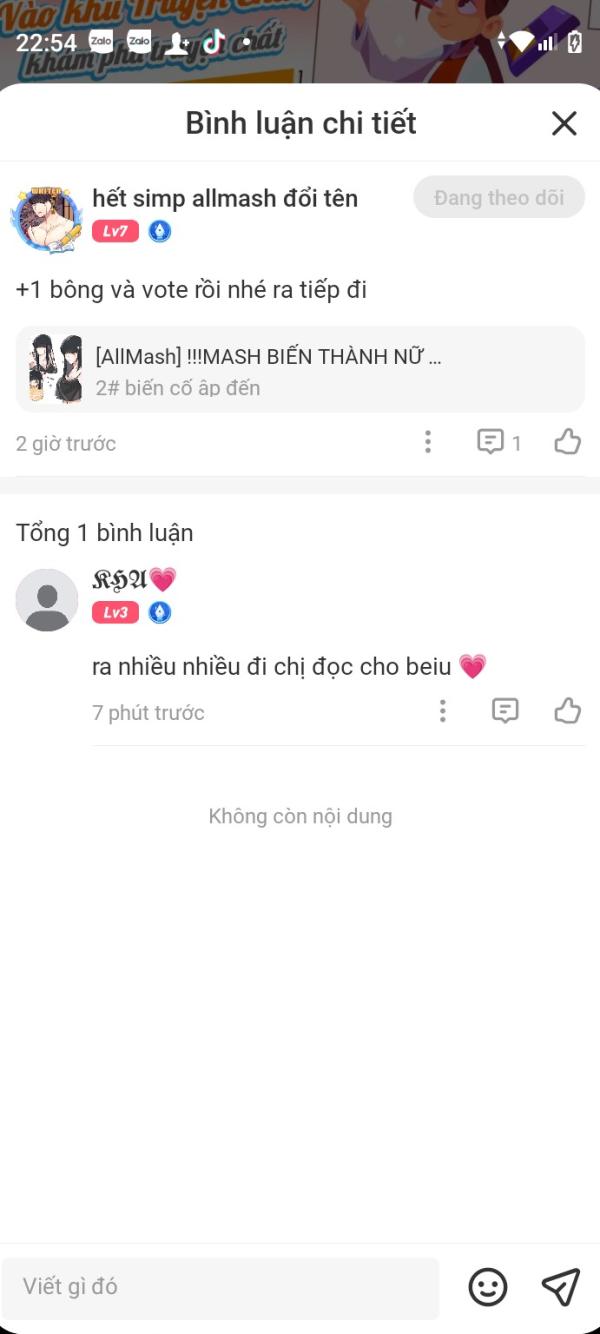The width and height of the screenshot is (600, 1334).
Task: Reply to KHA's comment
Action: (505, 711)
